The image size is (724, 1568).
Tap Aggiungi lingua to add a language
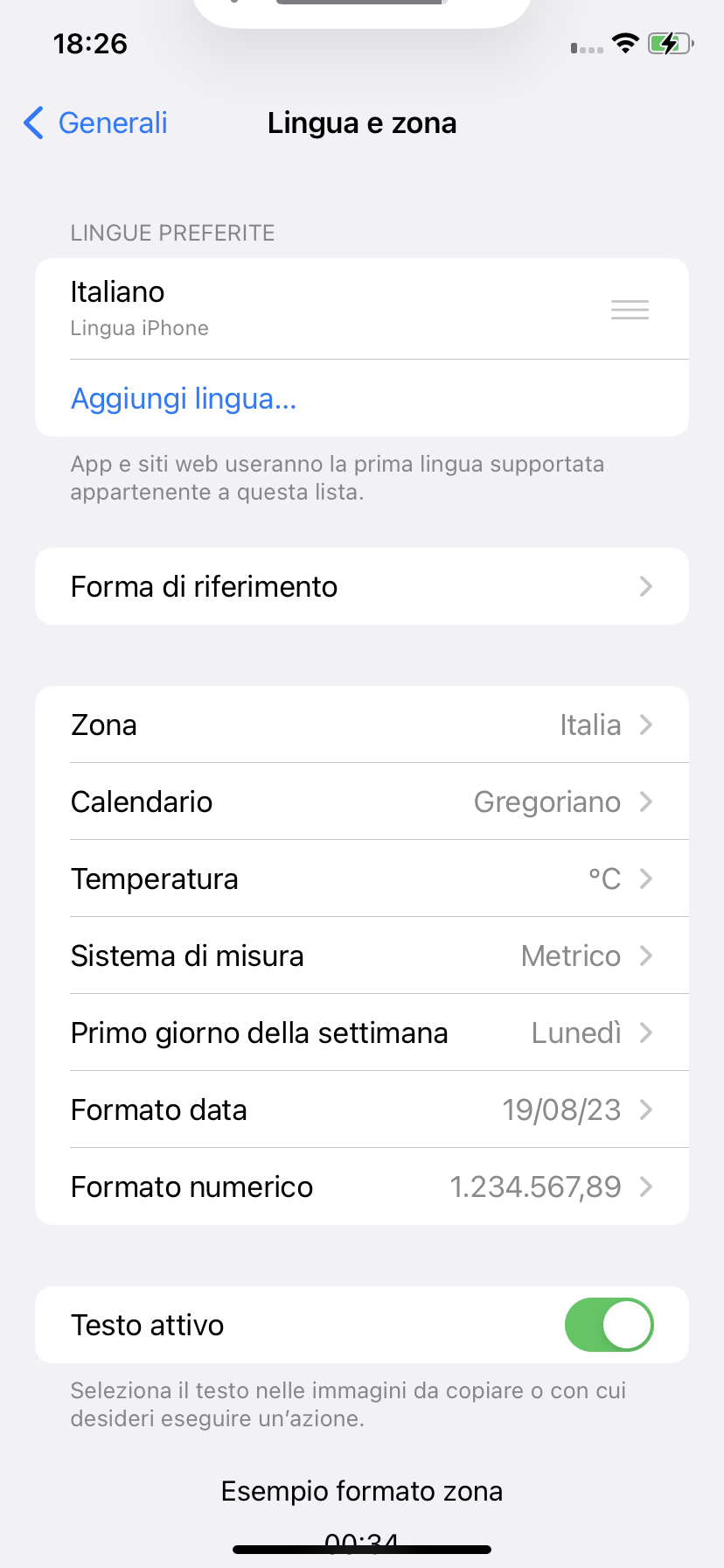coord(184,399)
